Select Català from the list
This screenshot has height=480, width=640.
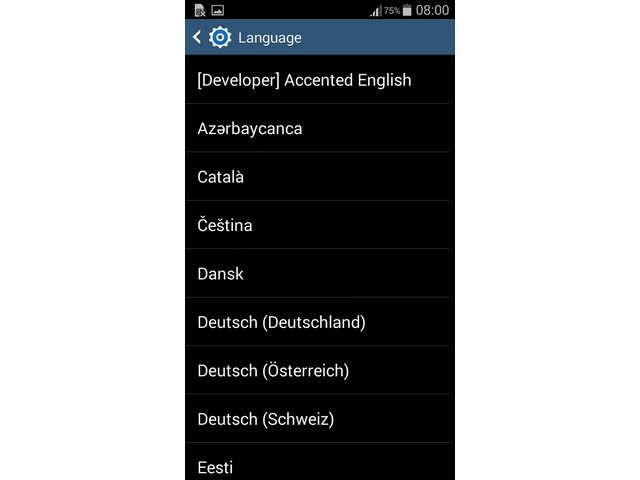coord(221,177)
